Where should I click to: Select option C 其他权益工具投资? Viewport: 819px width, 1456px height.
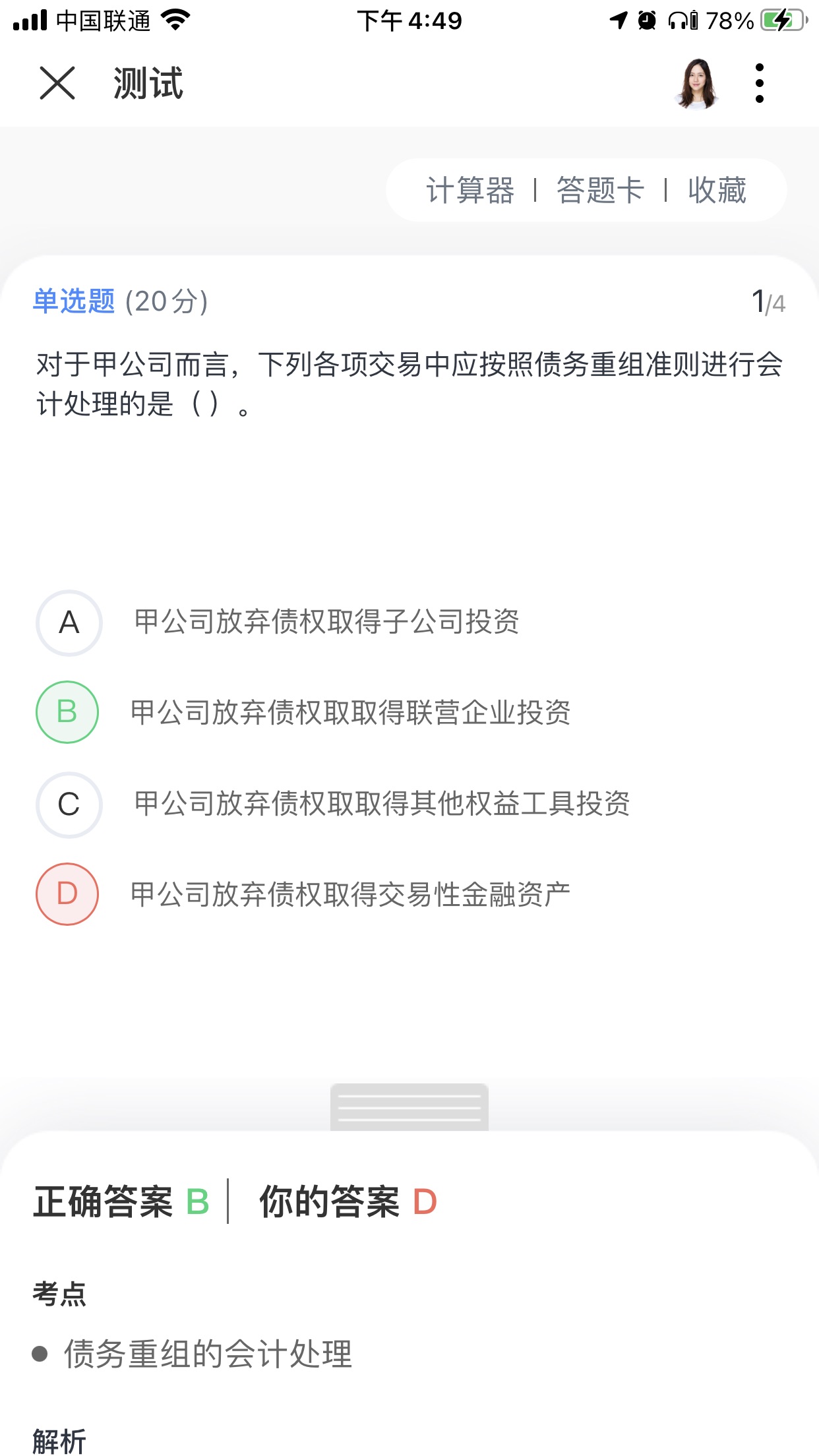[69, 804]
